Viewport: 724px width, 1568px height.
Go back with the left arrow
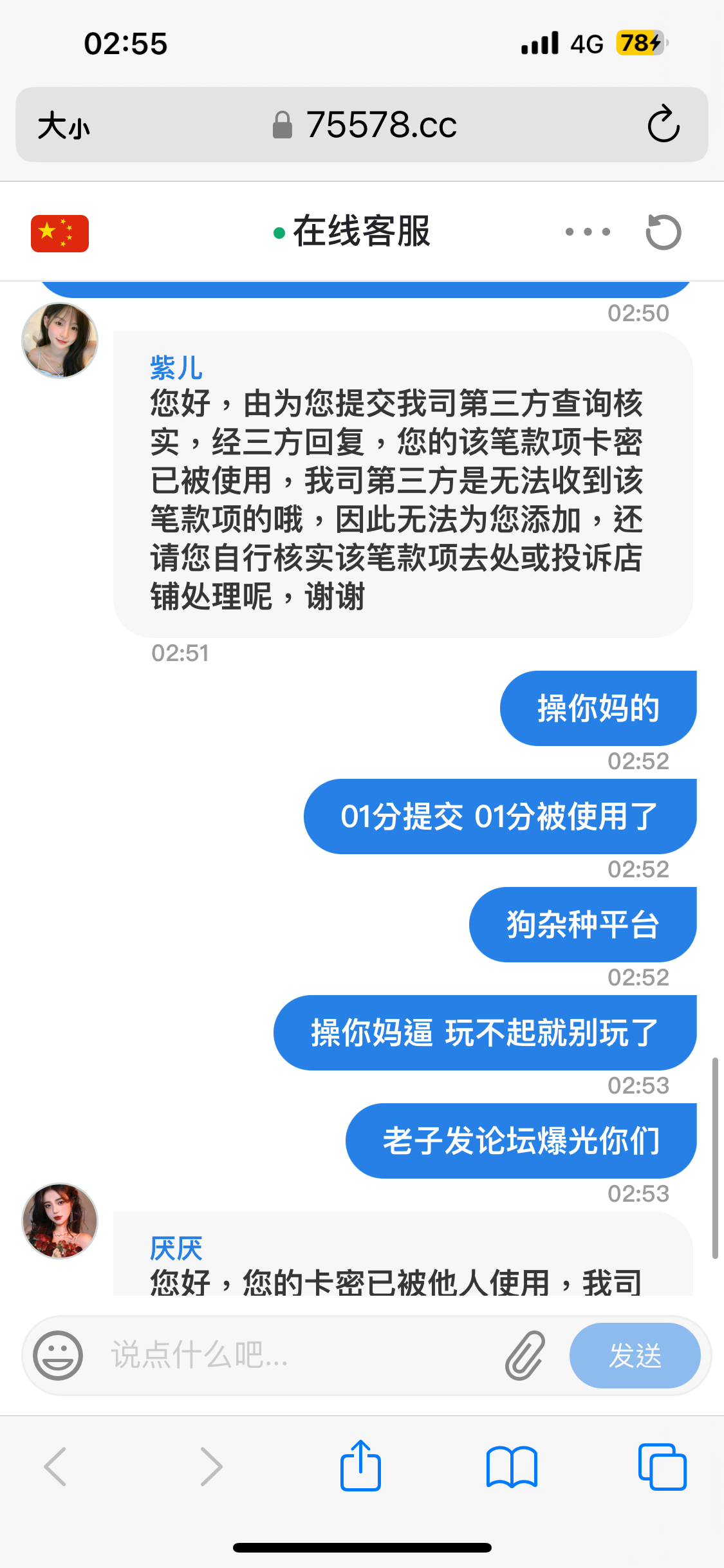(x=55, y=1466)
